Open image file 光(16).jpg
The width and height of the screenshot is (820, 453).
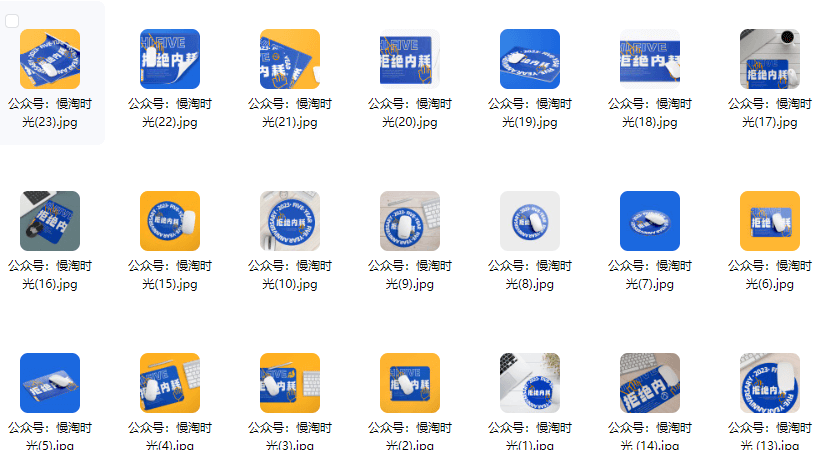[x=50, y=221]
